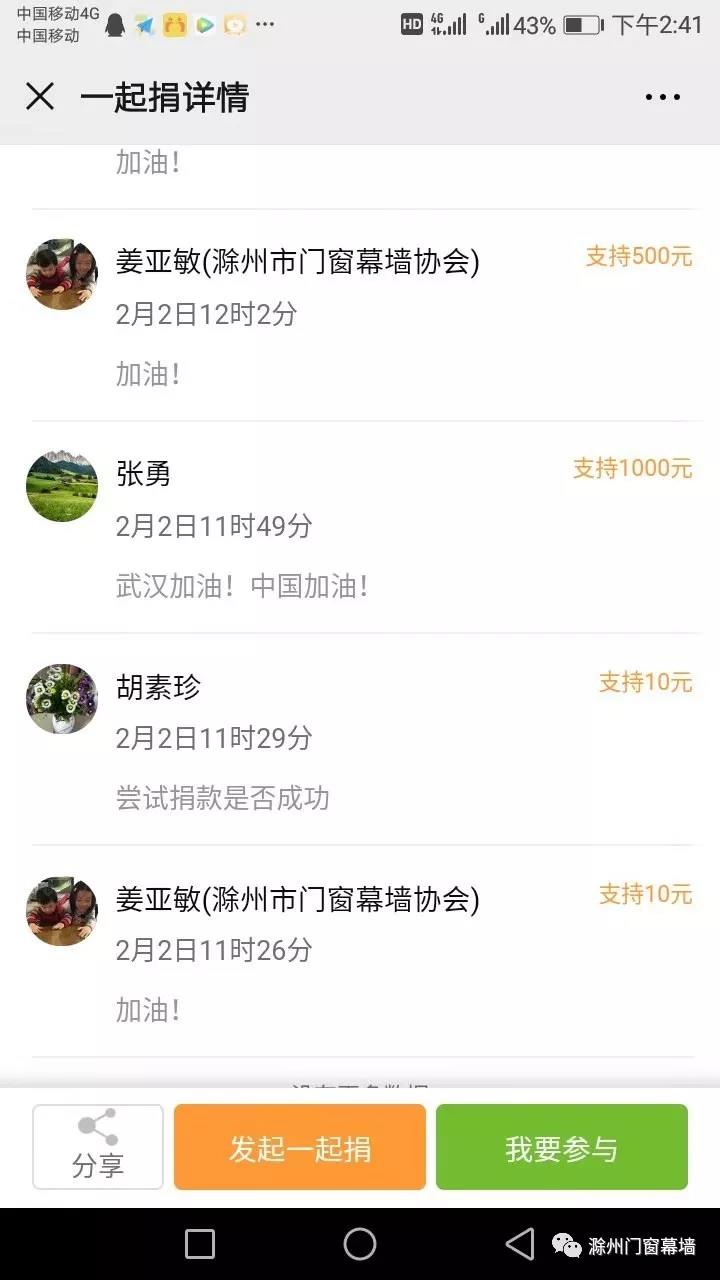
Task: Go back using the system back button
Action: click(x=519, y=1244)
